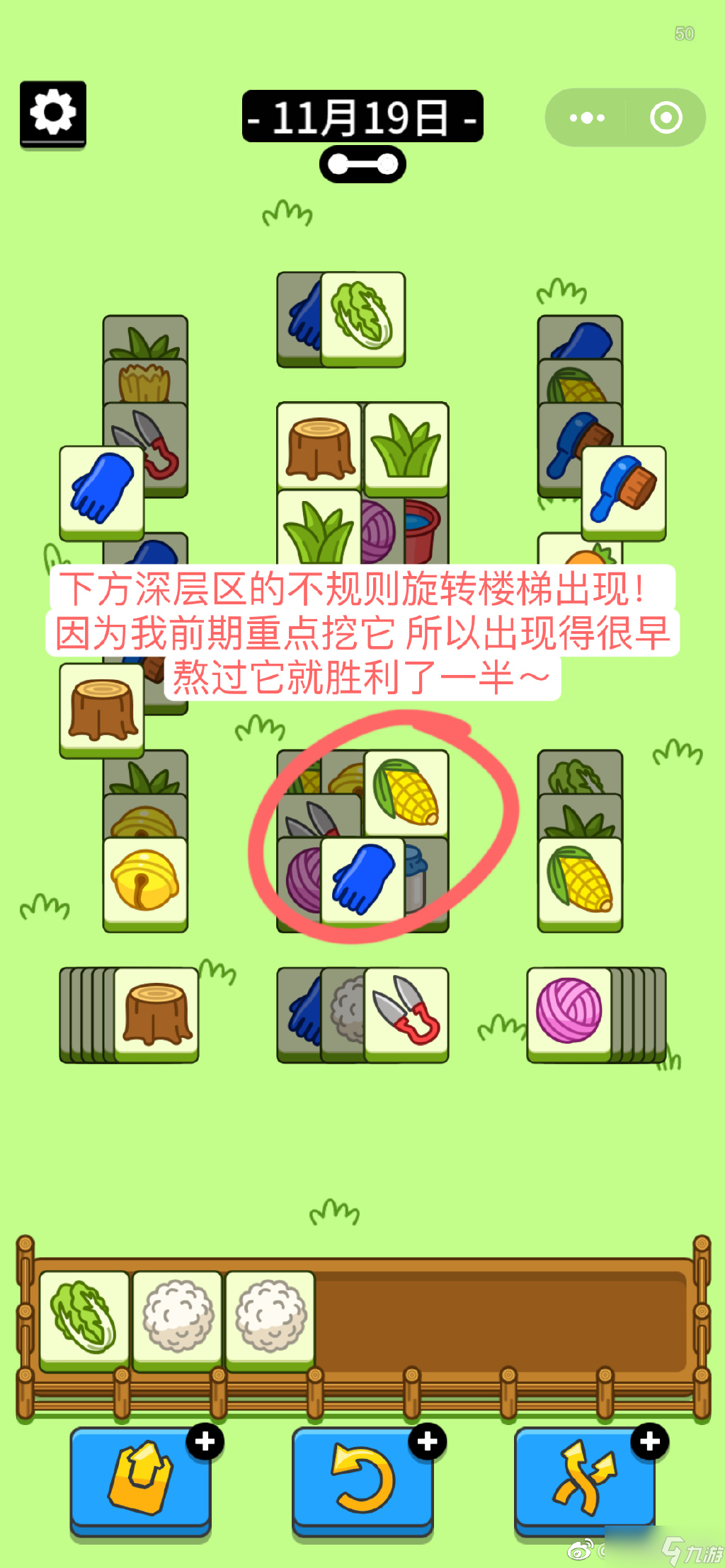Pick the pink yarn ball tile

coord(569,1012)
